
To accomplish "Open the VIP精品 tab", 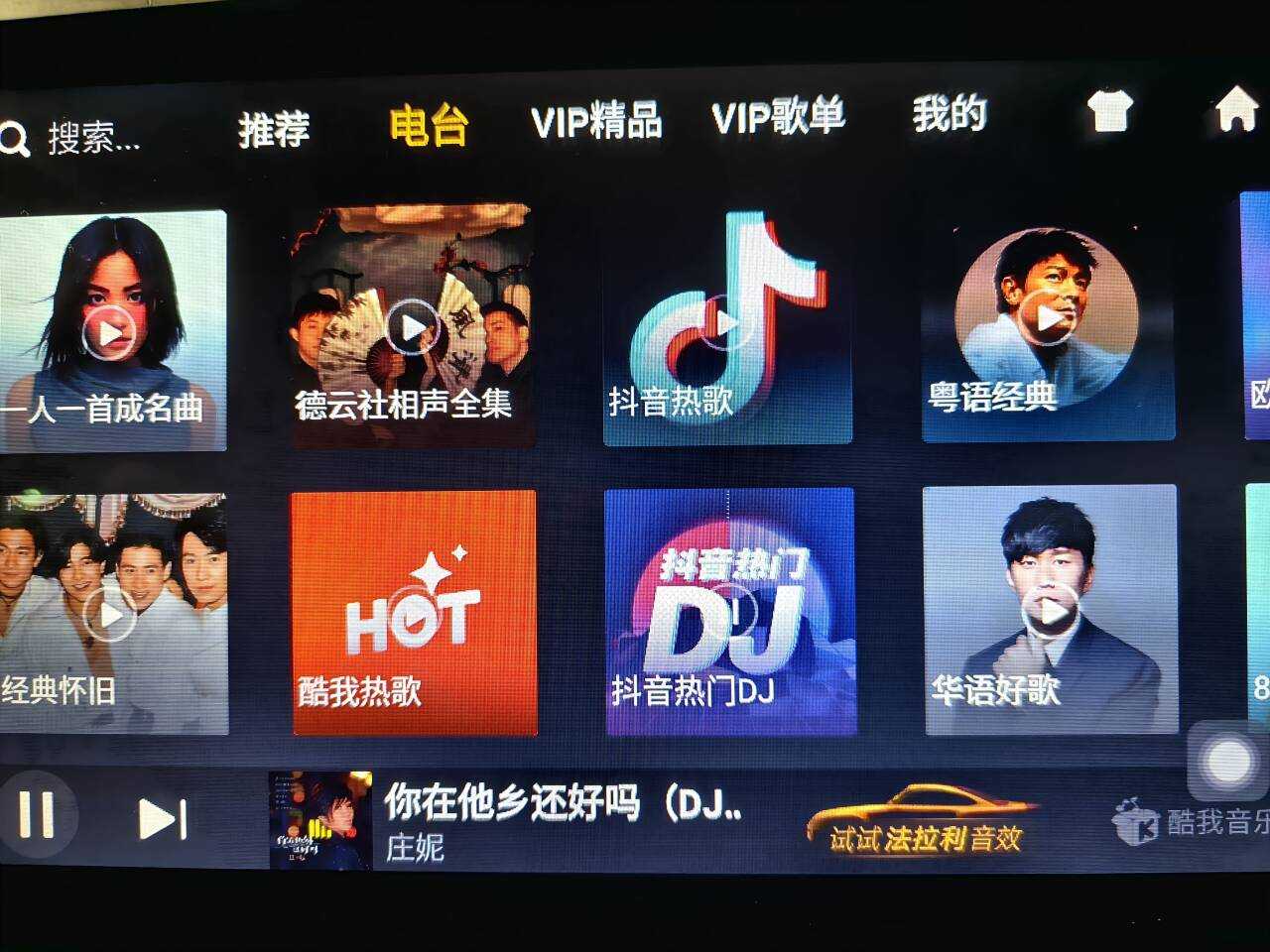I will pos(595,120).
